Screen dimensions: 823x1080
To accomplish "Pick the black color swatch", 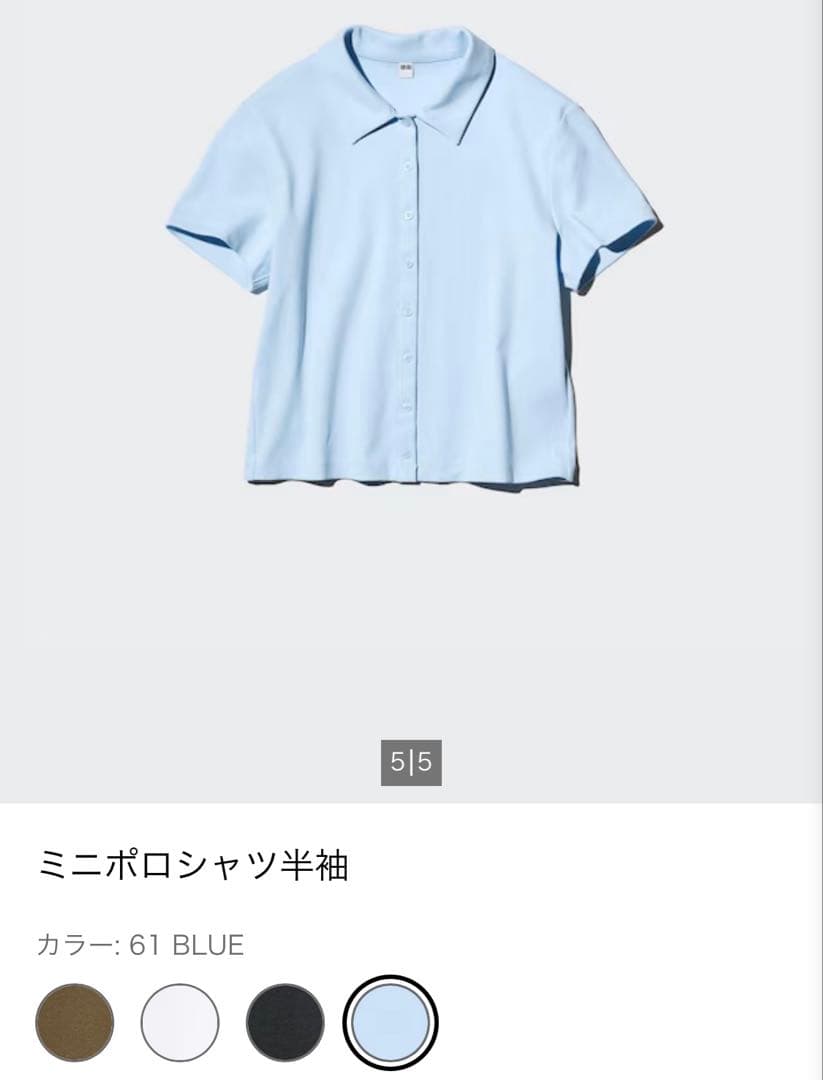I will point(285,1023).
